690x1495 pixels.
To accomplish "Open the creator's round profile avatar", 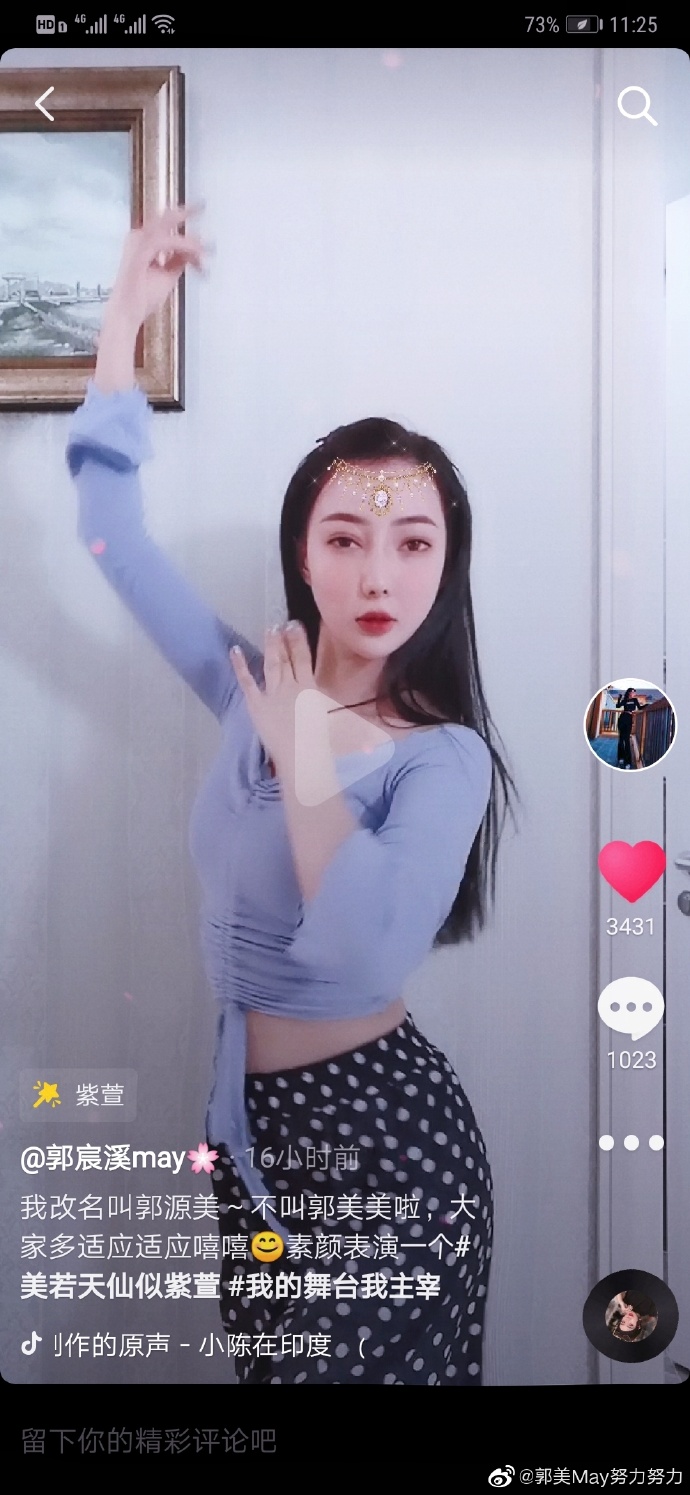I will click(630, 725).
